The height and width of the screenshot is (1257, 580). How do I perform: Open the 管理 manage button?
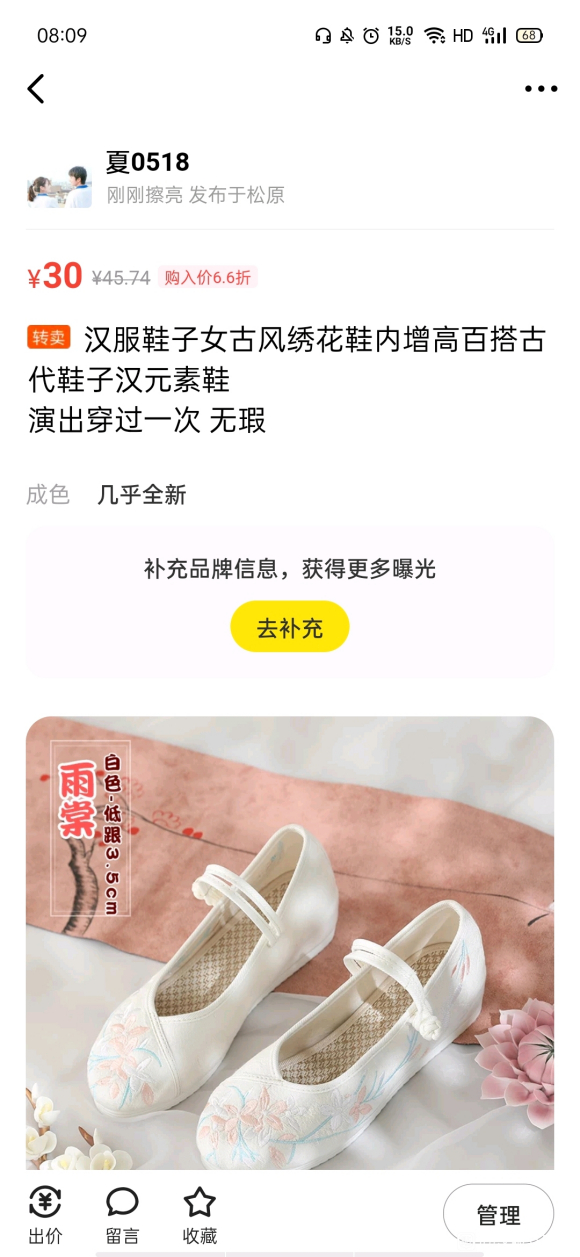[x=498, y=1215]
